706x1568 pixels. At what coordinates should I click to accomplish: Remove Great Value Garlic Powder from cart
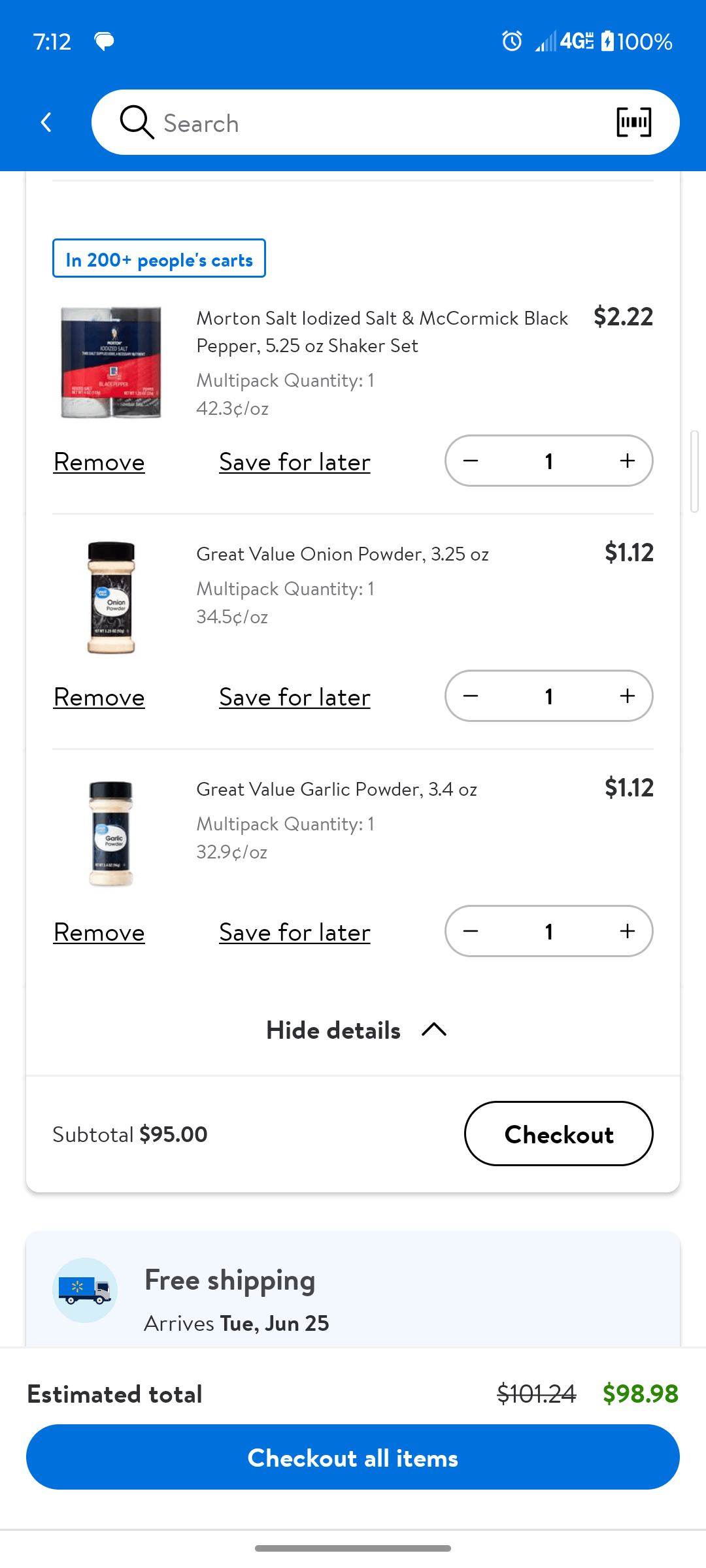tap(99, 932)
